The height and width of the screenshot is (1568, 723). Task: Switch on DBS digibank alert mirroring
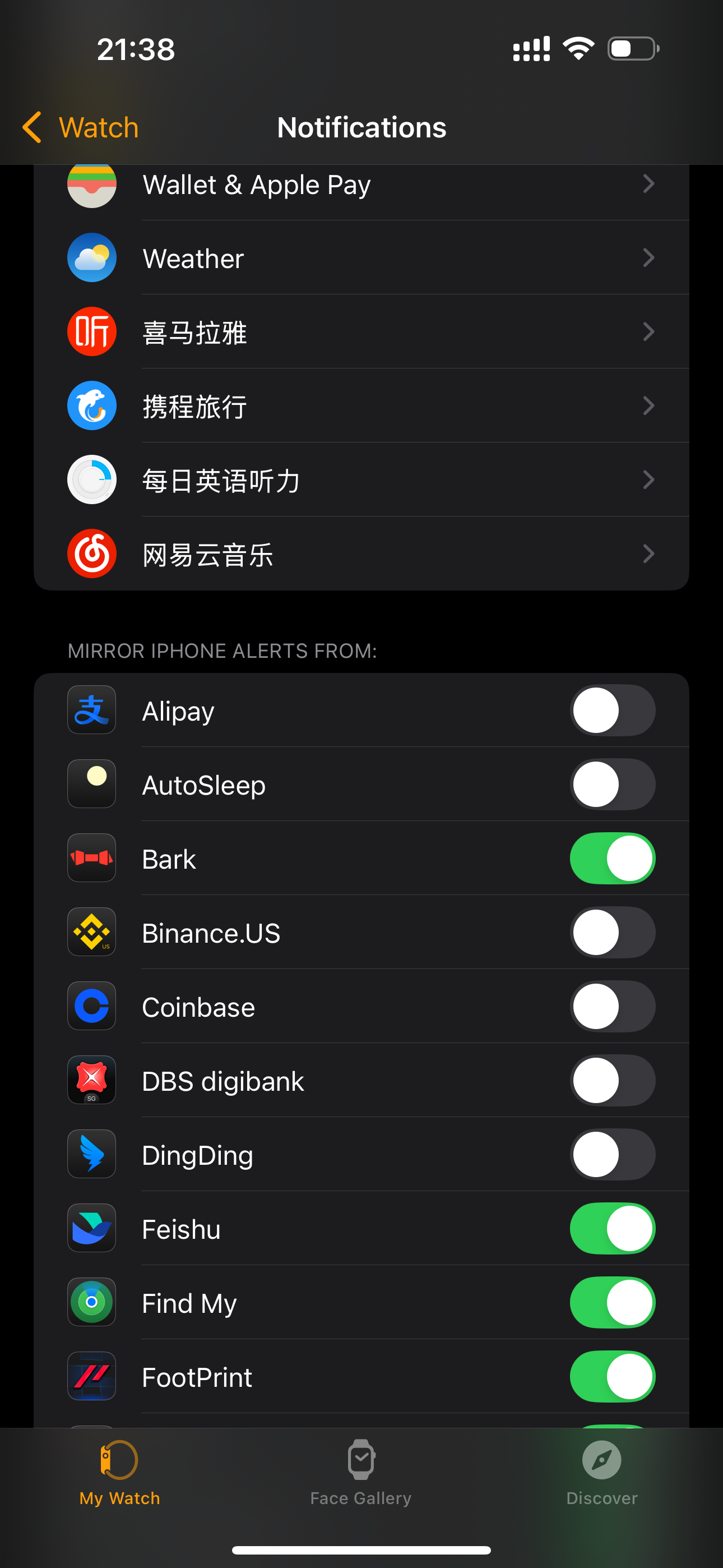(611, 1081)
